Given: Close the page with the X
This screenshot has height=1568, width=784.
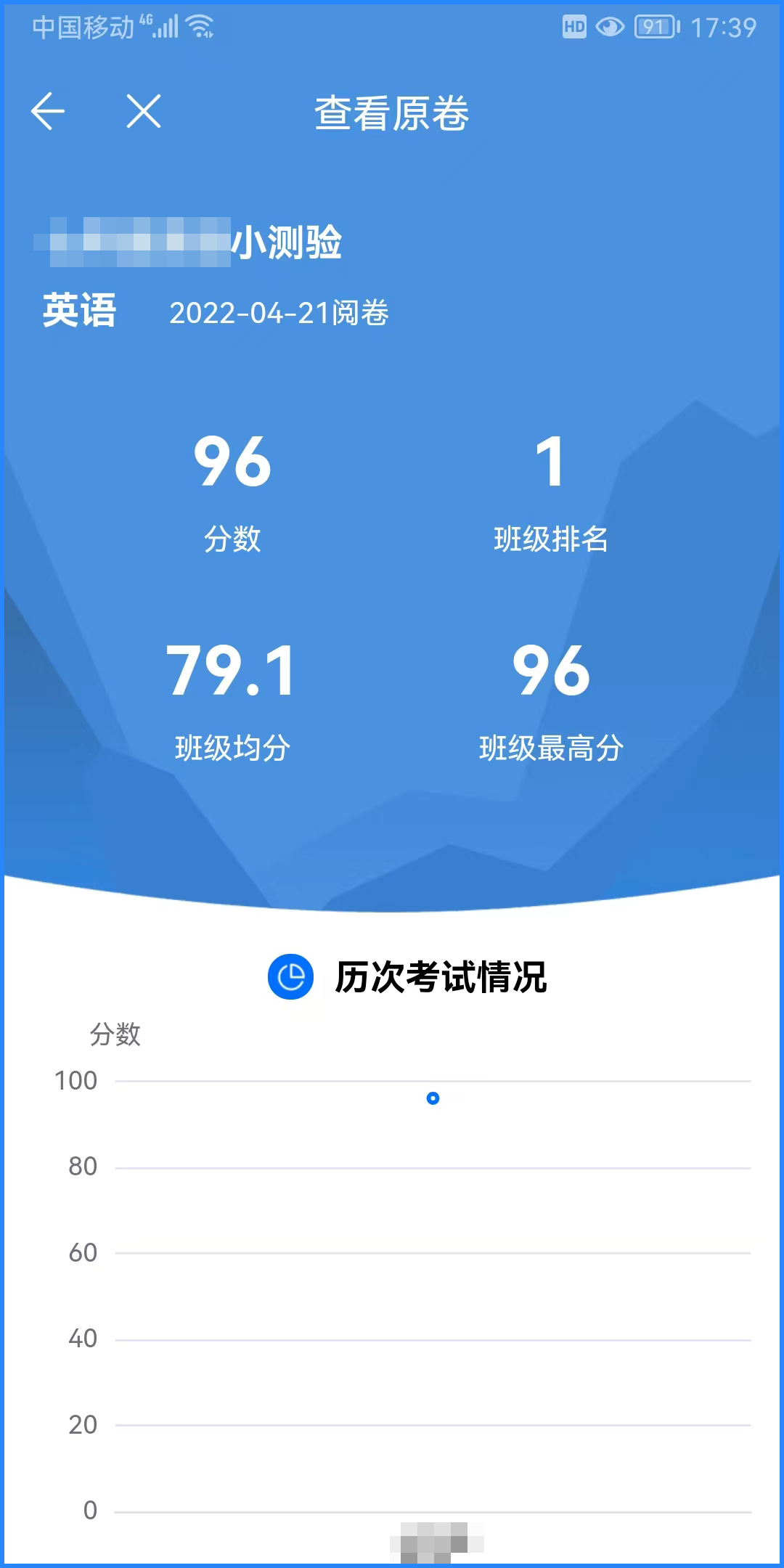Looking at the screenshot, I should pyautogui.click(x=144, y=111).
